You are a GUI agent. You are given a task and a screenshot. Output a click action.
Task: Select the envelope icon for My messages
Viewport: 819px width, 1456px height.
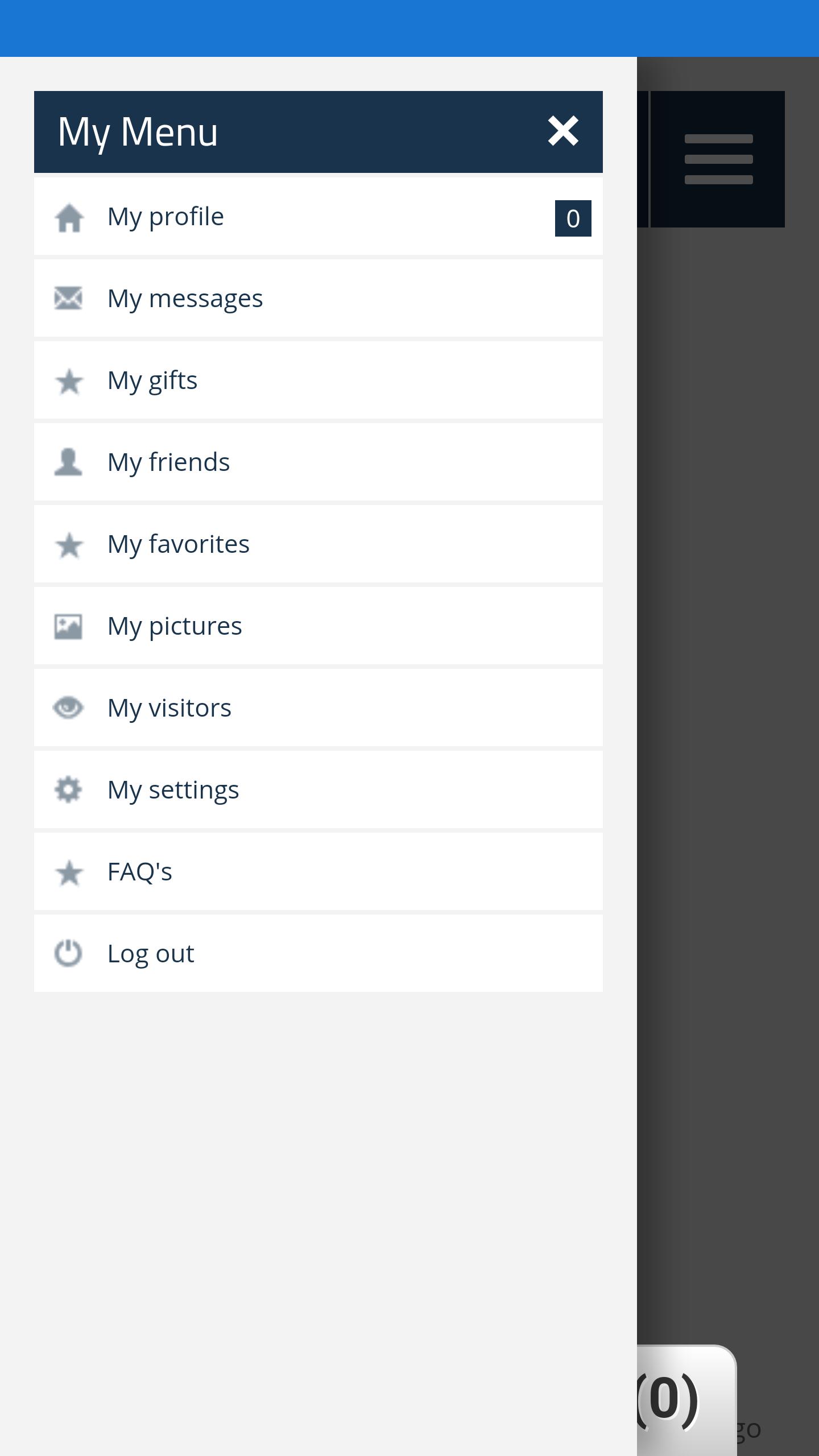tap(68, 298)
